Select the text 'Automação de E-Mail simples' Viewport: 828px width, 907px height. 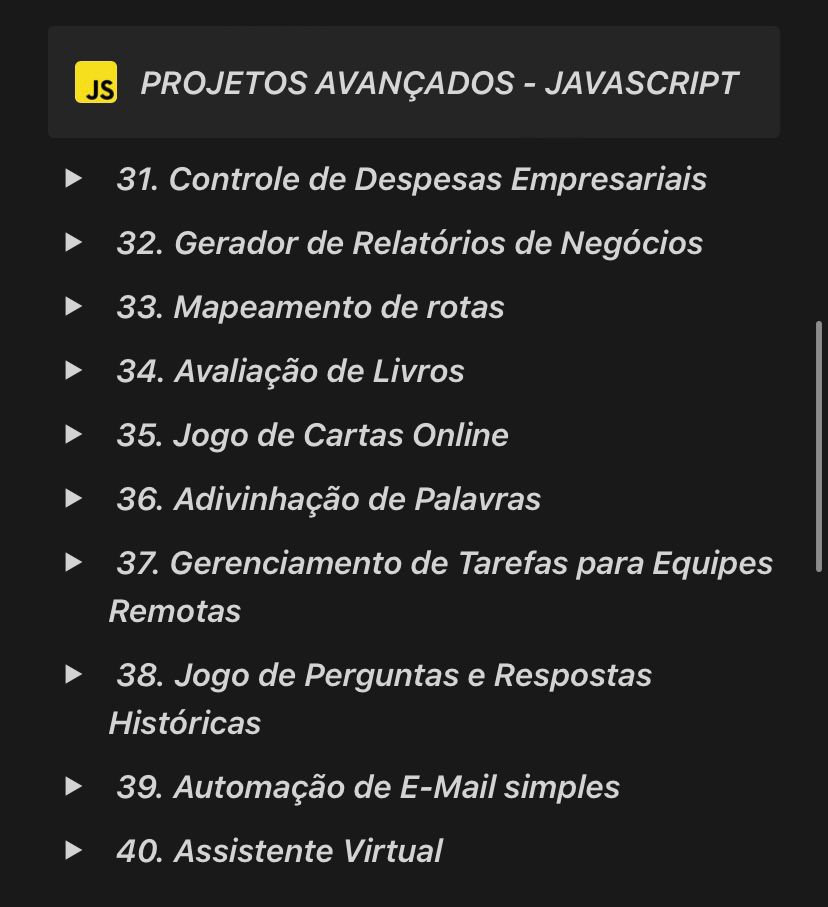click(x=396, y=788)
